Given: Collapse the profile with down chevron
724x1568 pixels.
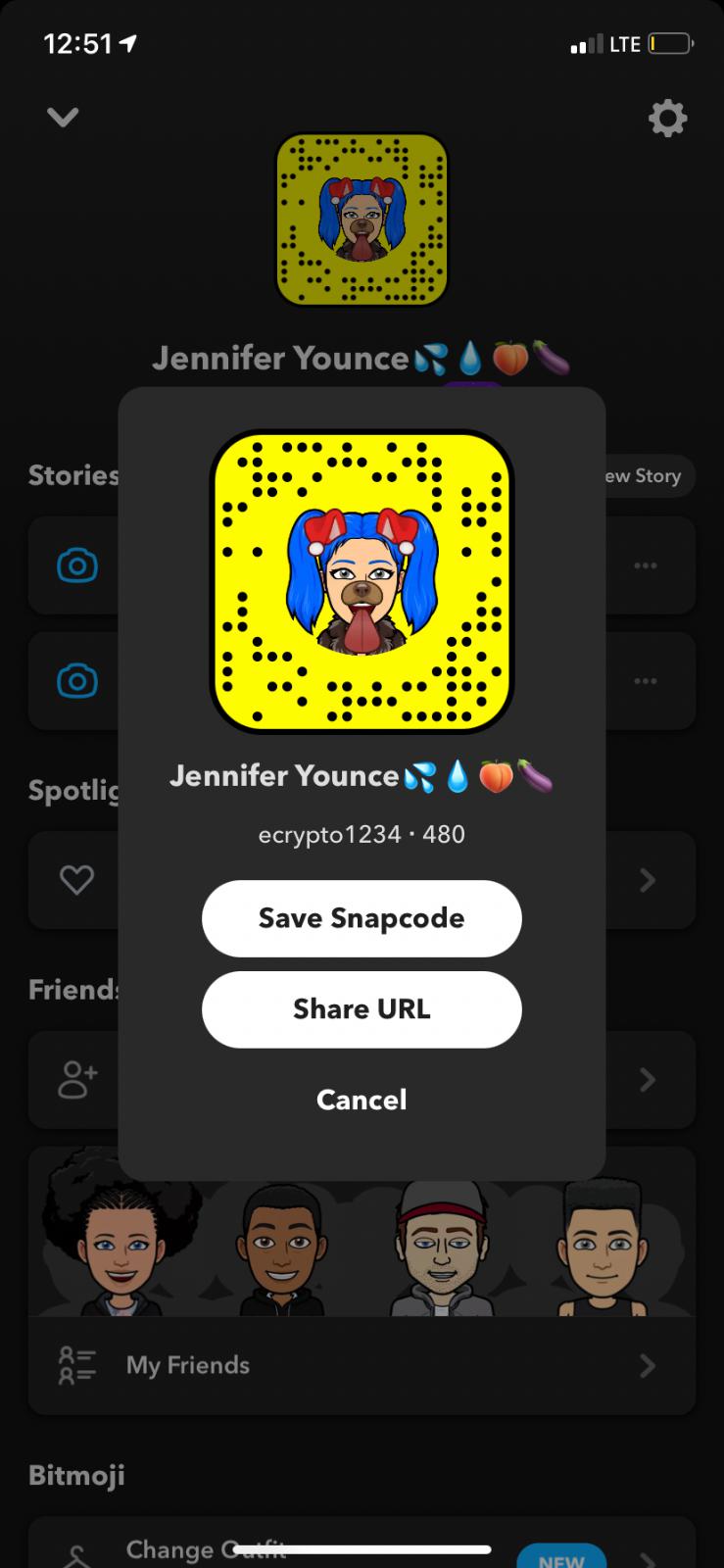Looking at the screenshot, I should pyautogui.click(x=63, y=118).
